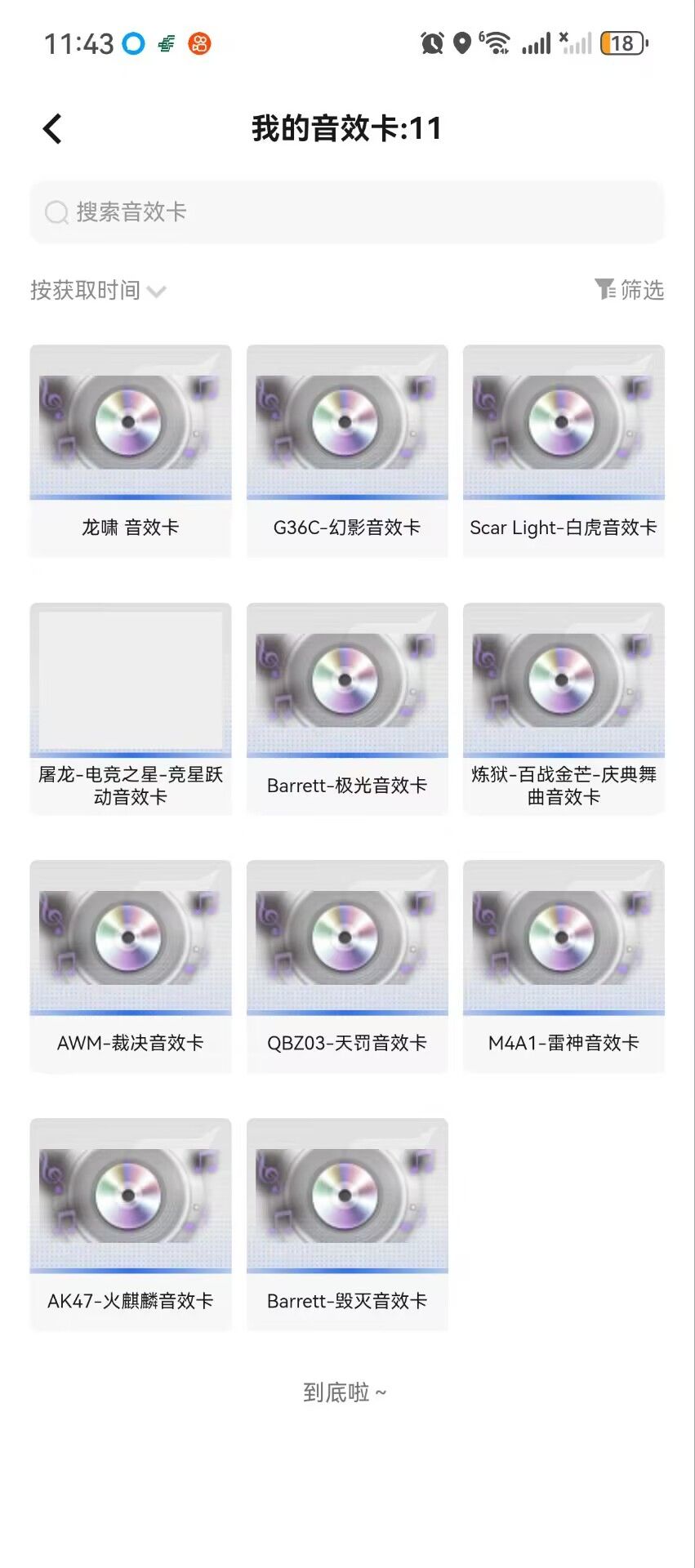Screen dimensions: 695x1568
Task: Open the 筛选 filter options
Action: point(630,290)
